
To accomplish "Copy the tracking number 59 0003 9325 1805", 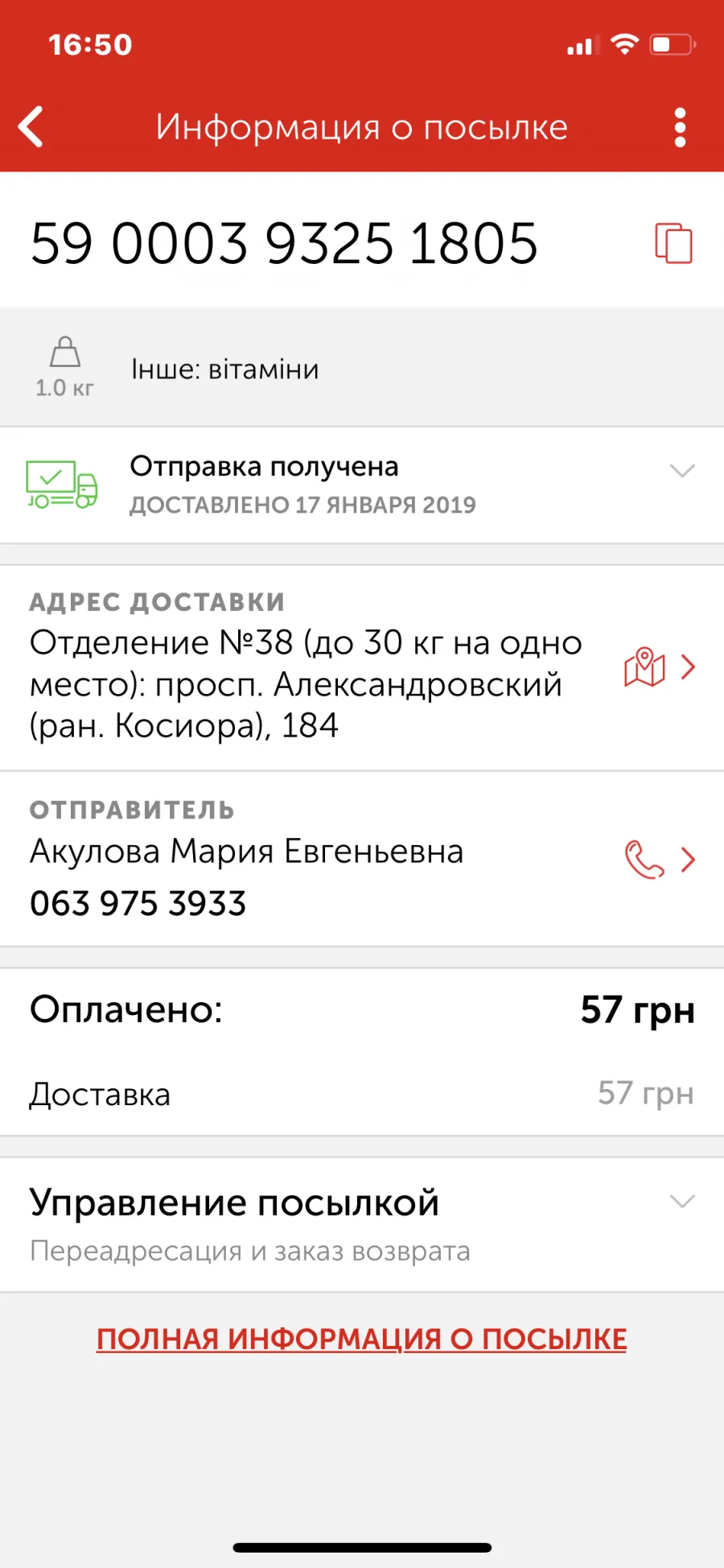I will coord(673,243).
